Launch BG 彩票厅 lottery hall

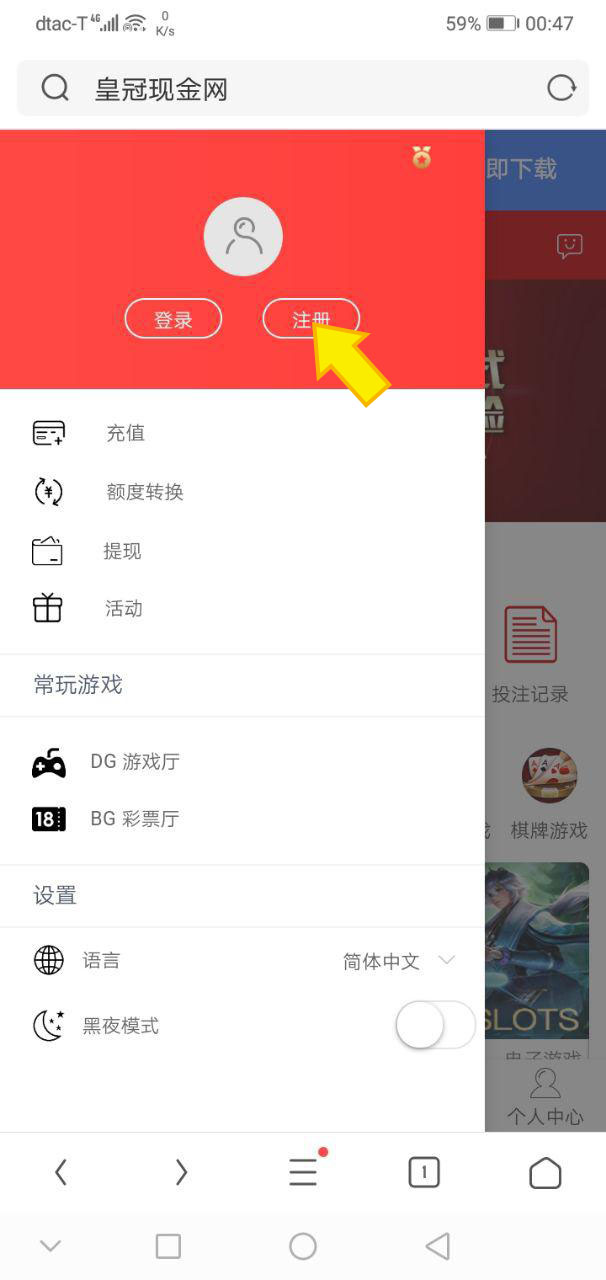(x=134, y=819)
